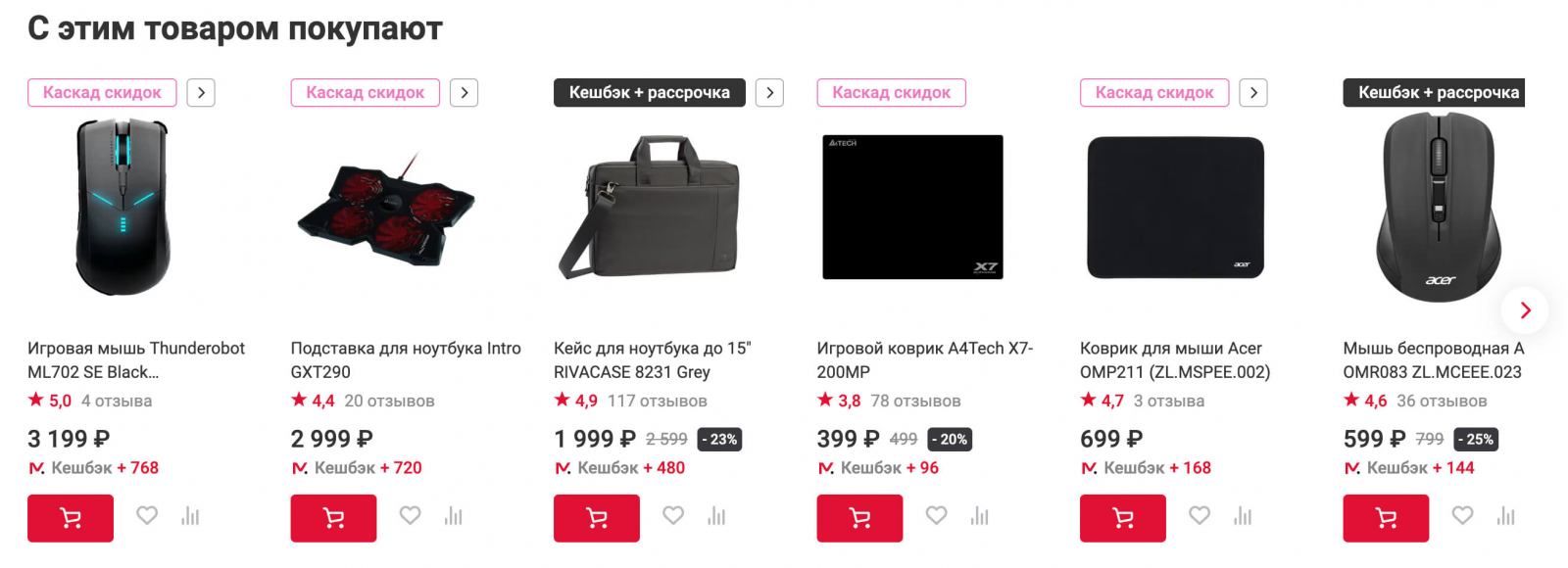Compare the Acer OMR083 wireless mouse
Viewport: 1568px width, 568px height.
pyautogui.click(x=1505, y=516)
